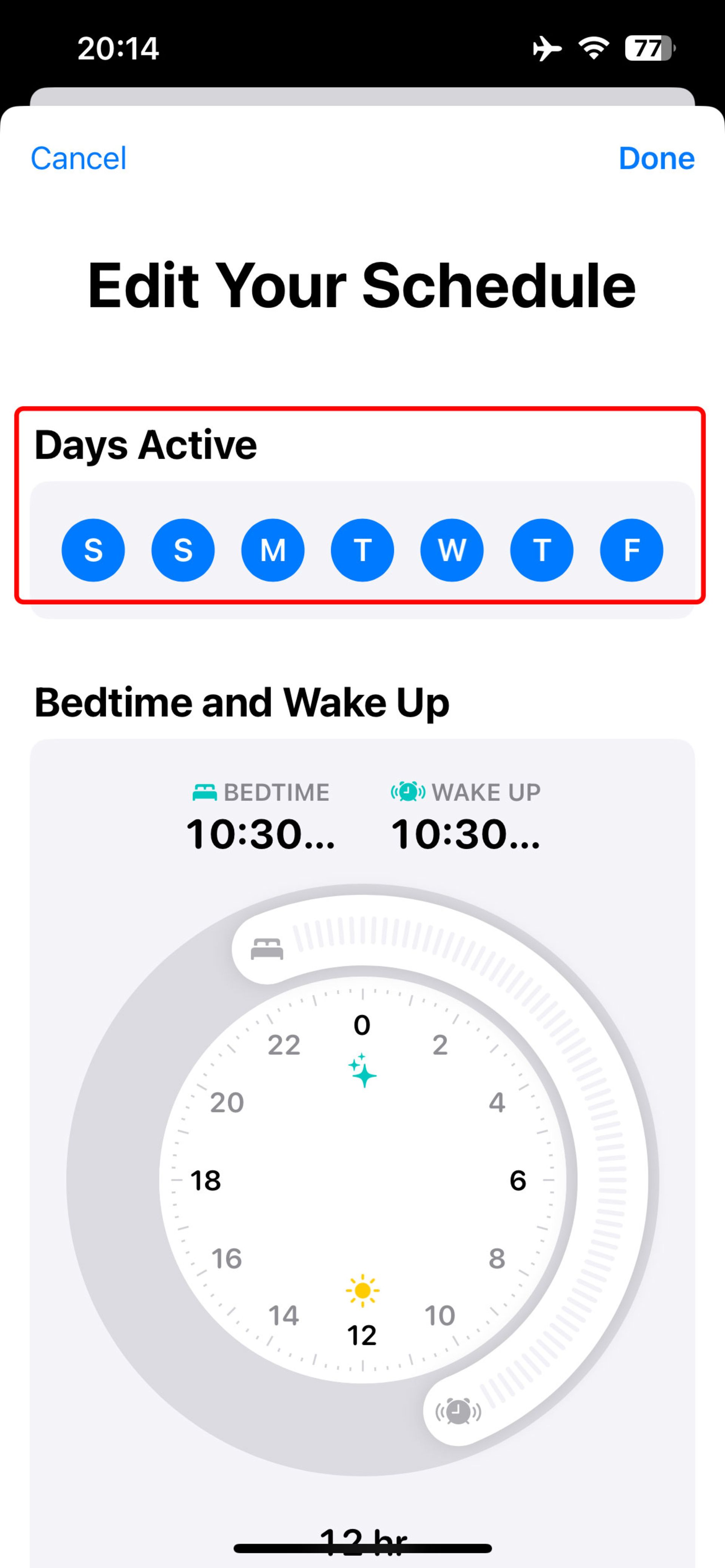This screenshot has height=1568, width=725.
Task: Toggle the T day next to Friday
Action: point(541,550)
